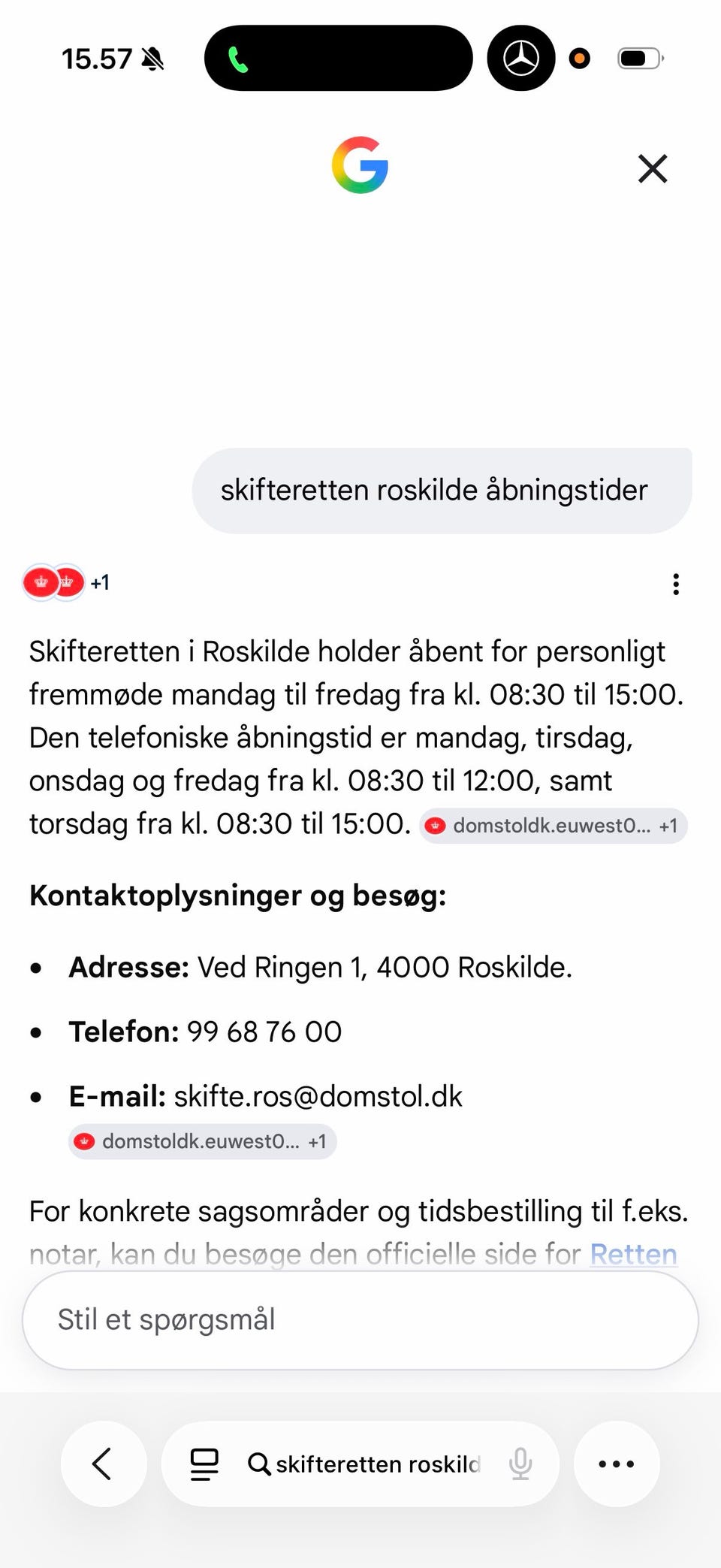Open the three-dot menu beside the sources
Image resolution: width=721 pixels, height=1568 pixels.
(x=676, y=584)
